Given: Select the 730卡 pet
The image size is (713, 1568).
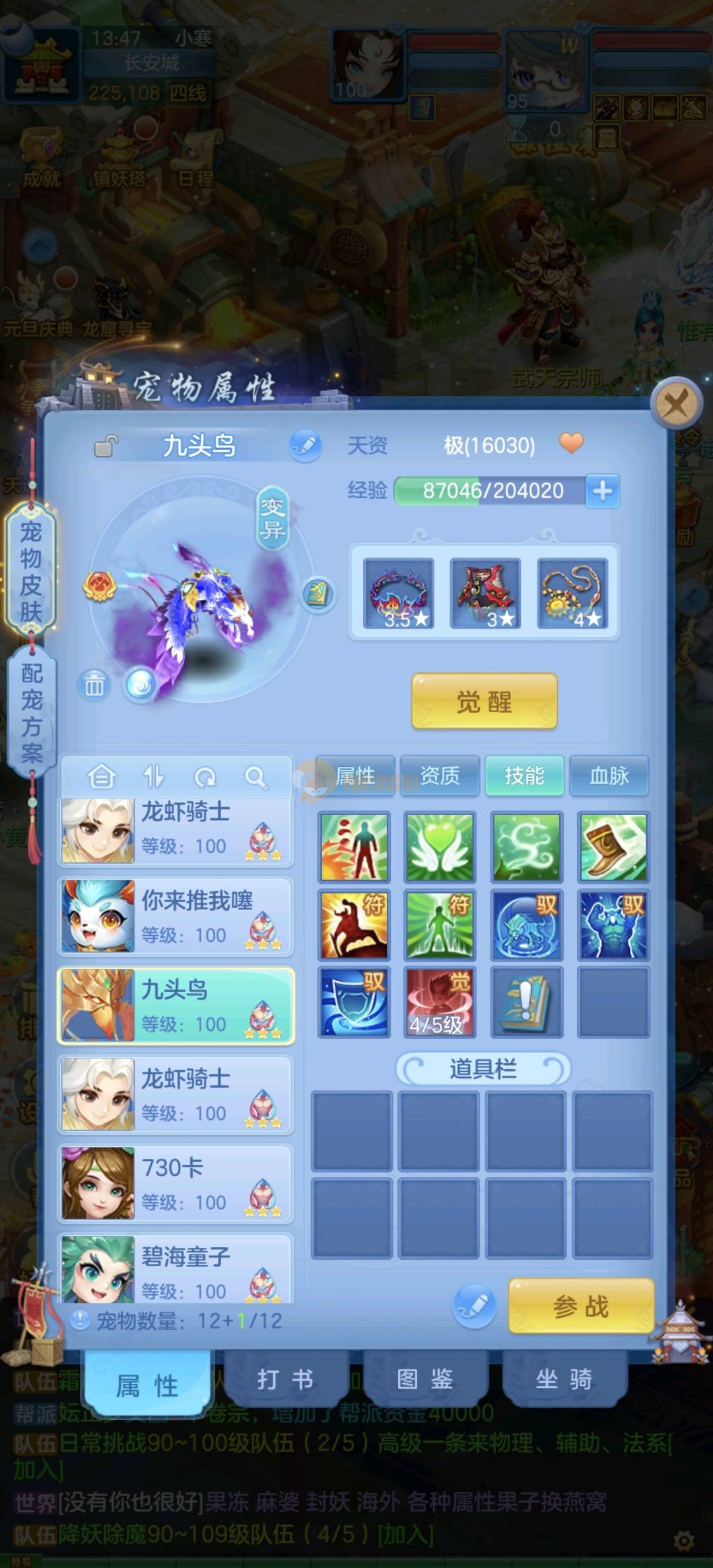Looking at the screenshot, I should tap(176, 1183).
